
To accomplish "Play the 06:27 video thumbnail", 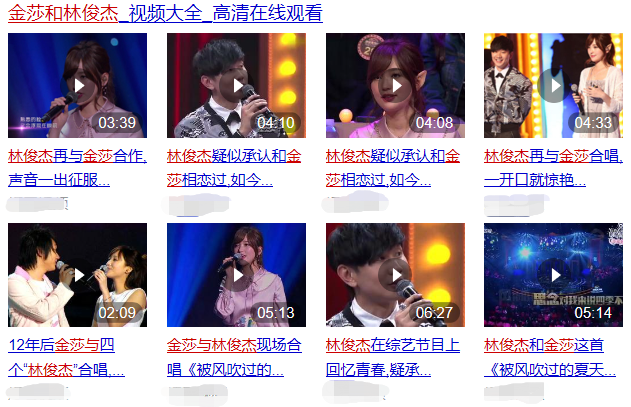I will click(x=395, y=274).
